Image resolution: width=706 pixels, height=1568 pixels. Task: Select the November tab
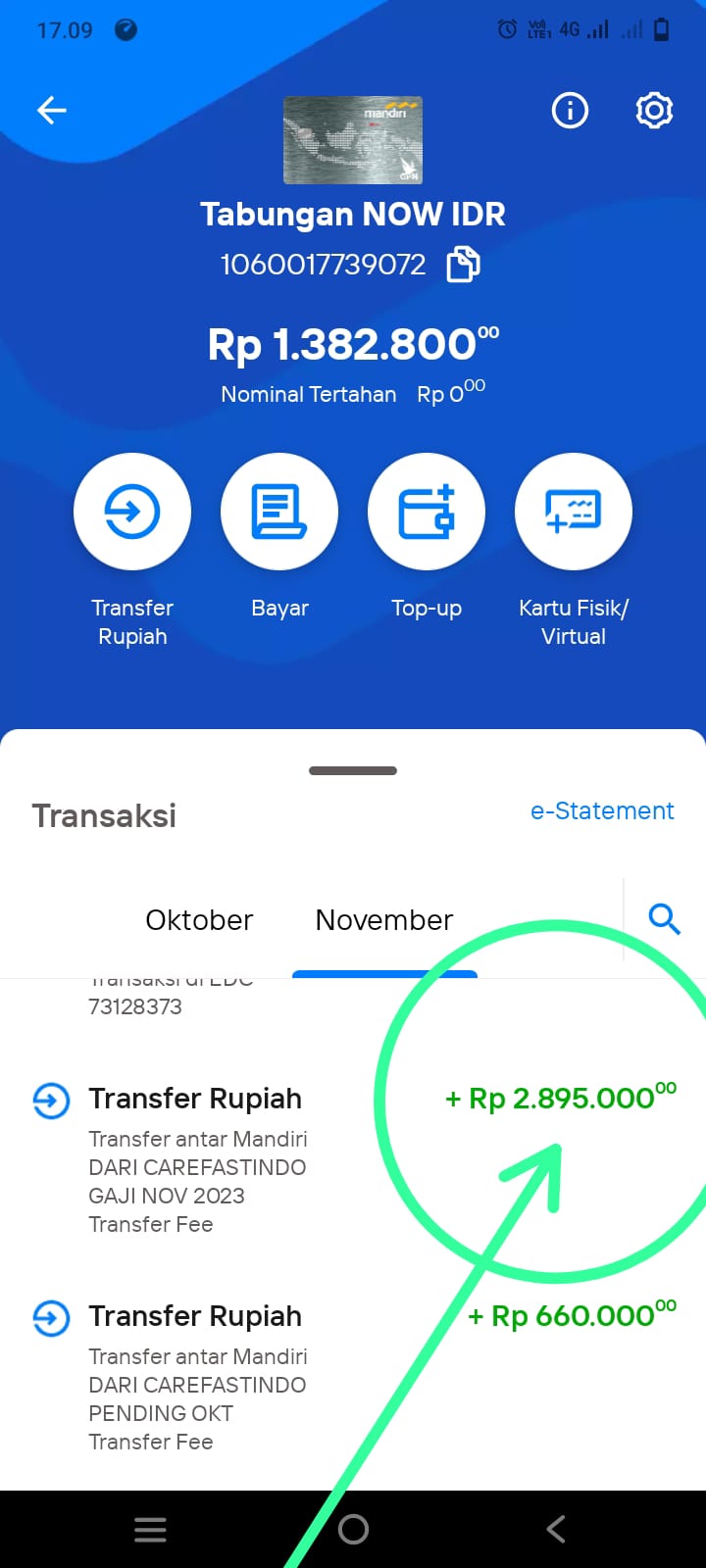tap(384, 920)
